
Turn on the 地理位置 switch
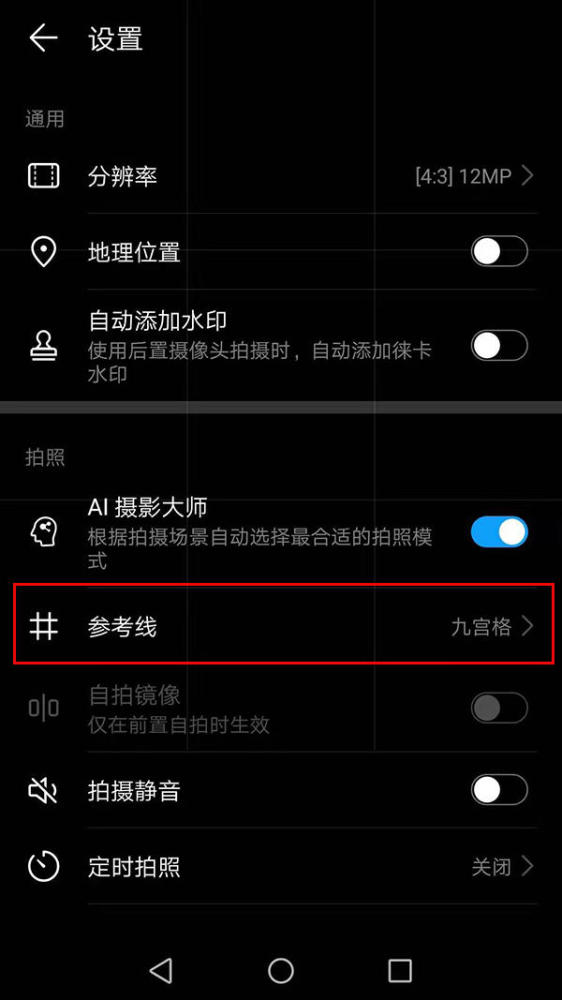(499, 251)
